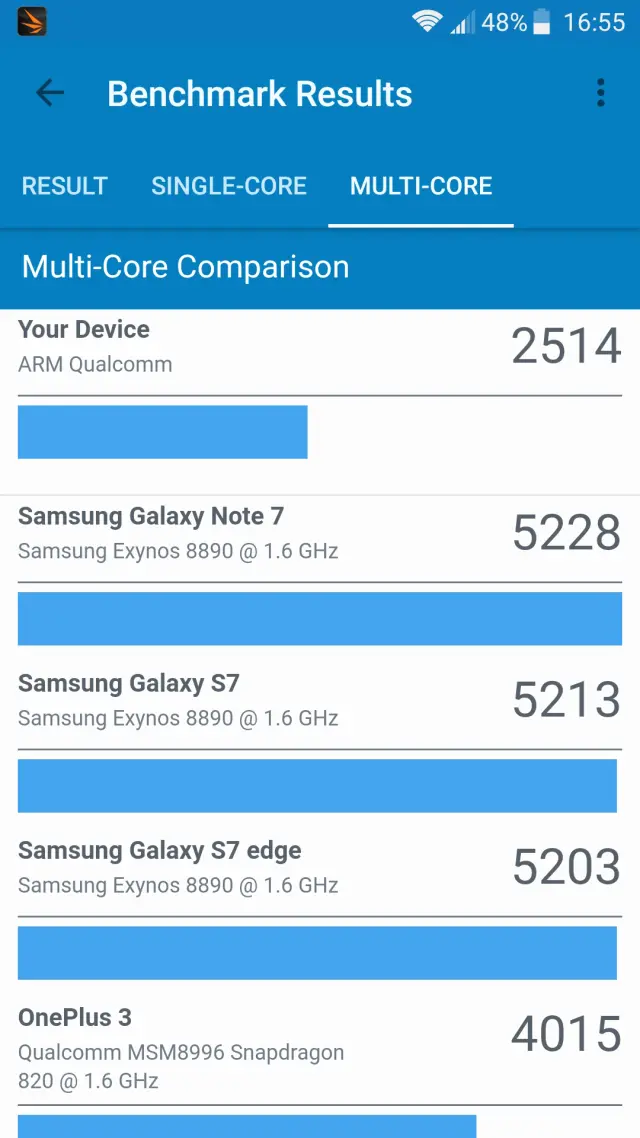Screen dimensions: 640x1138
Task: Switch to the Single-Core tab
Action: [229, 186]
